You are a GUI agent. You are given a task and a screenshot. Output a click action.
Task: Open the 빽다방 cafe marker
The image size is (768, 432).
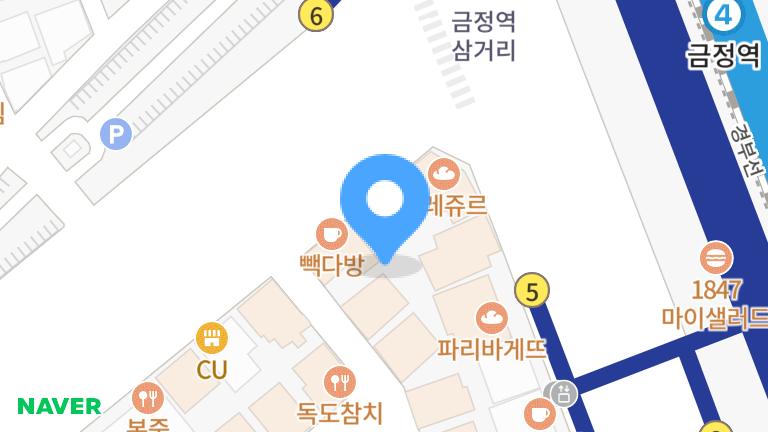point(331,235)
